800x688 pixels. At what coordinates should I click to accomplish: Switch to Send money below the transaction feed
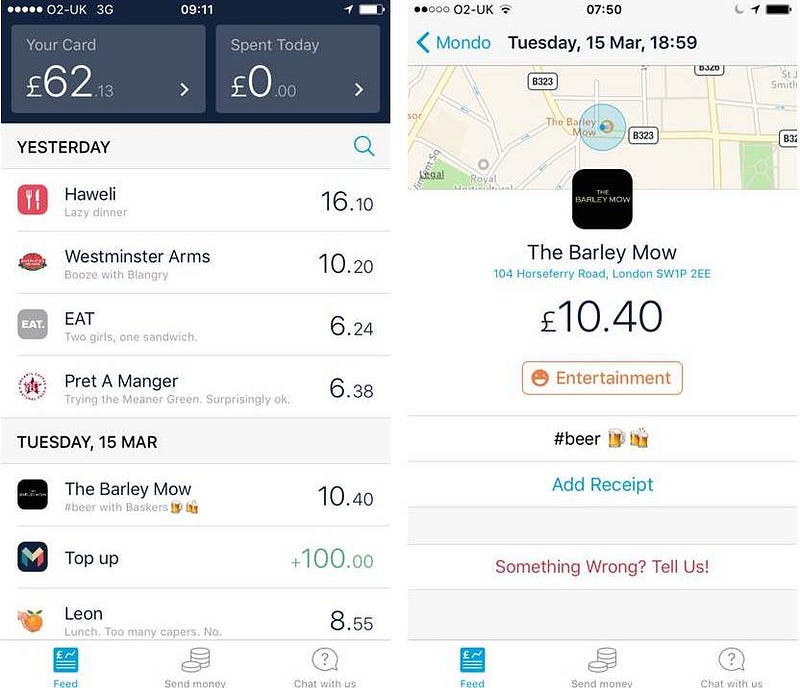coord(194,666)
